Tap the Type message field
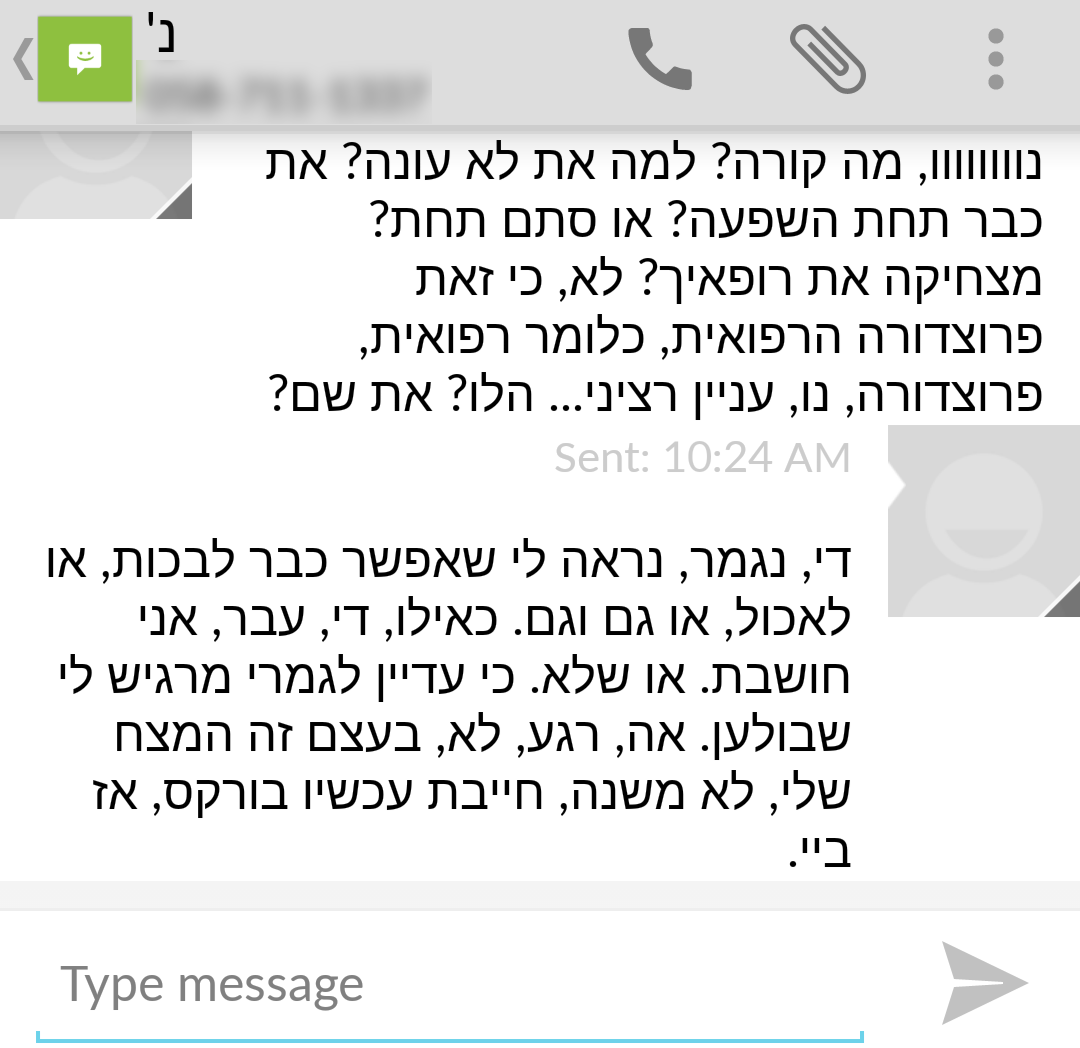 point(450,986)
